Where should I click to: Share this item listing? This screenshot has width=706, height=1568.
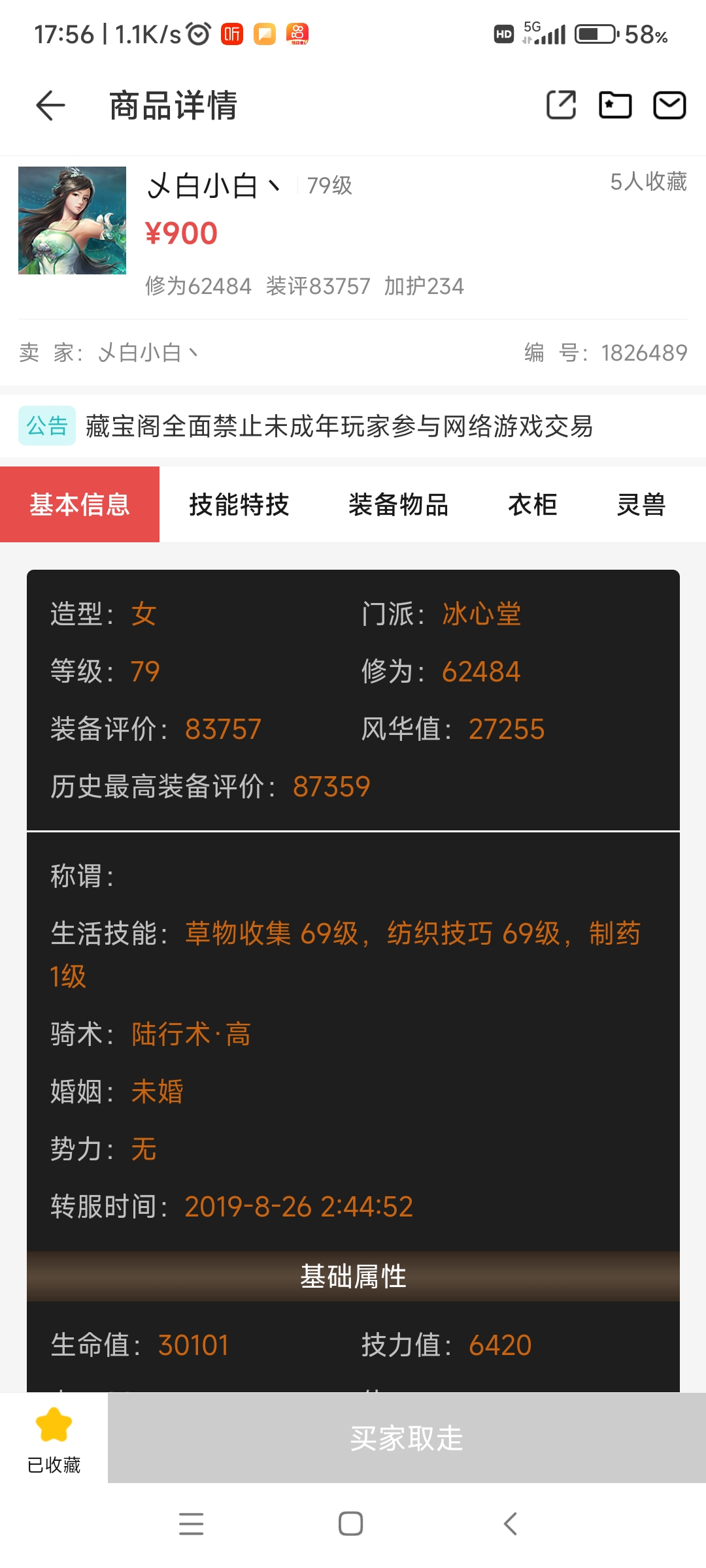click(x=561, y=105)
